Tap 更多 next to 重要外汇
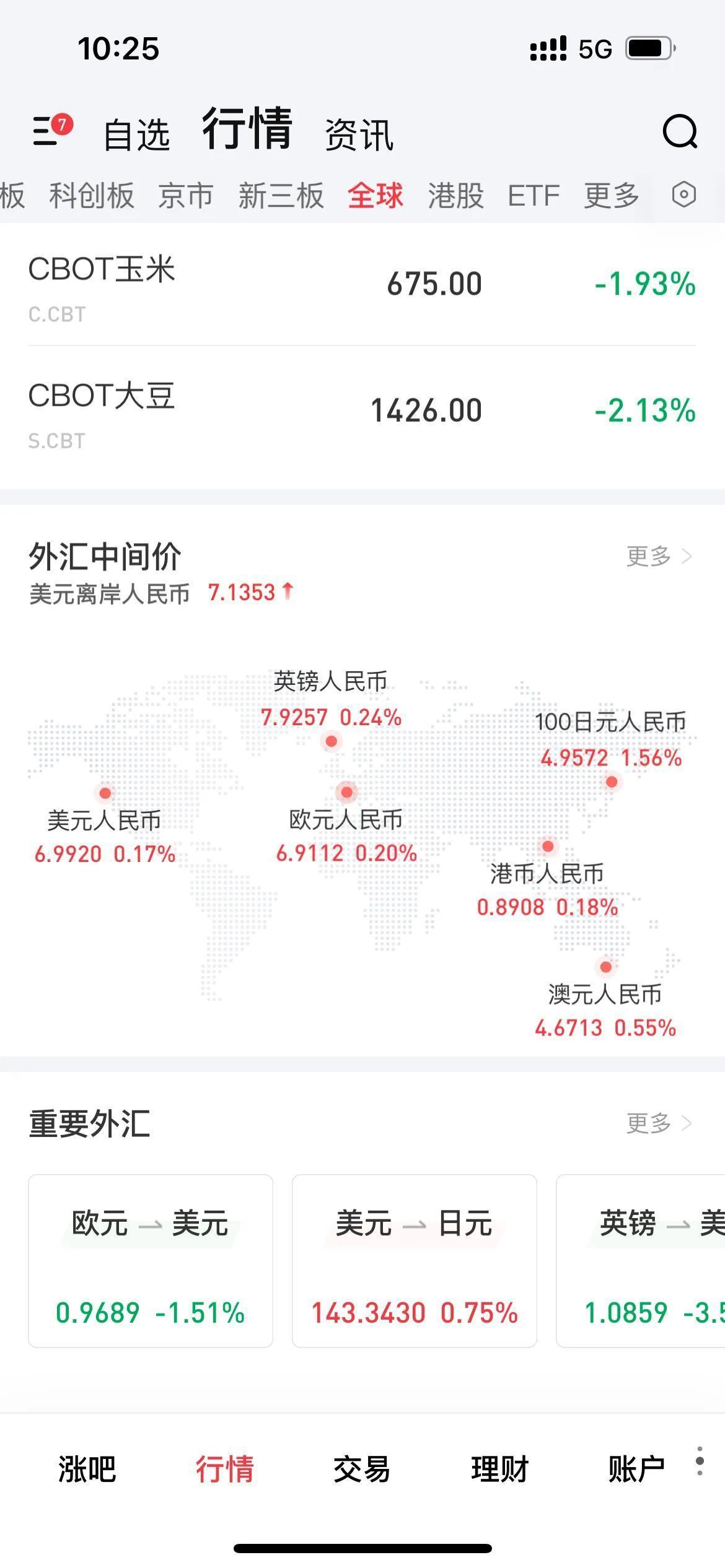 click(659, 1123)
